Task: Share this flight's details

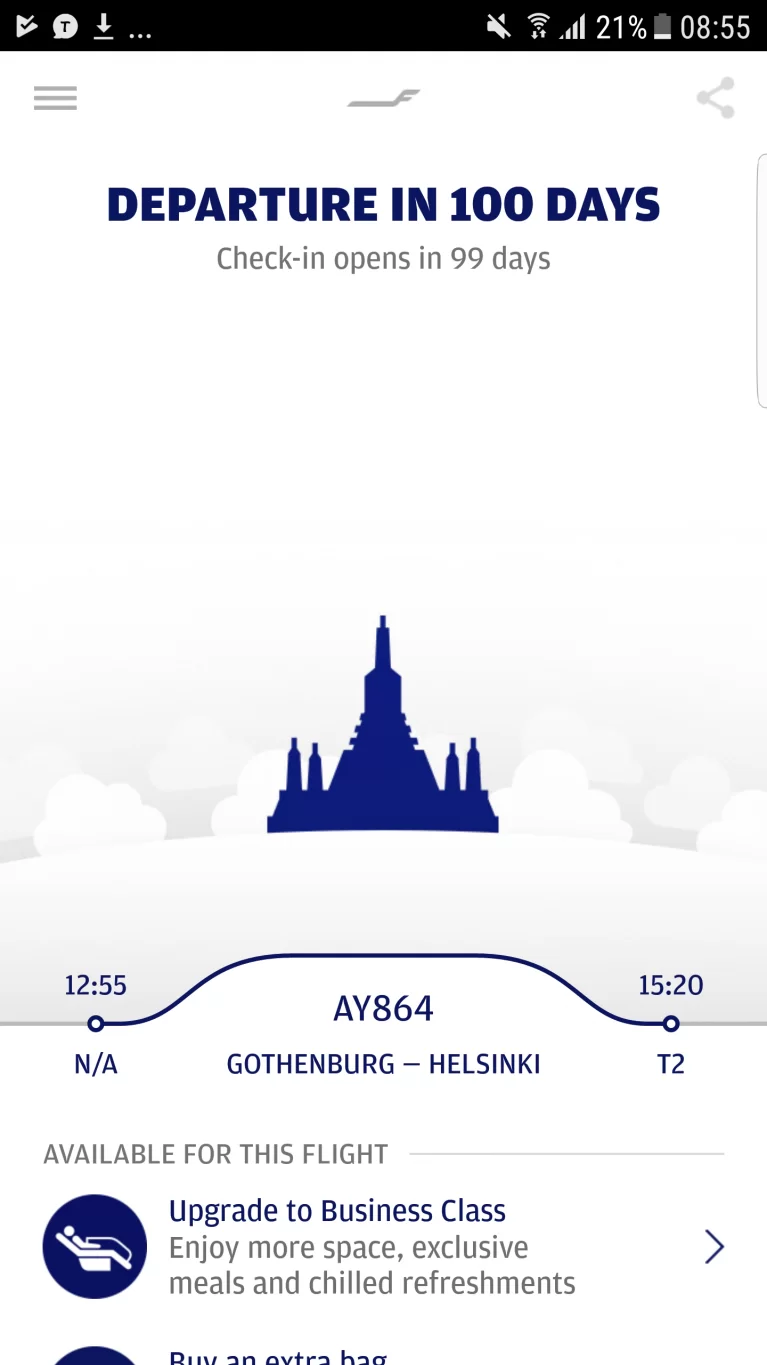Action: click(715, 98)
